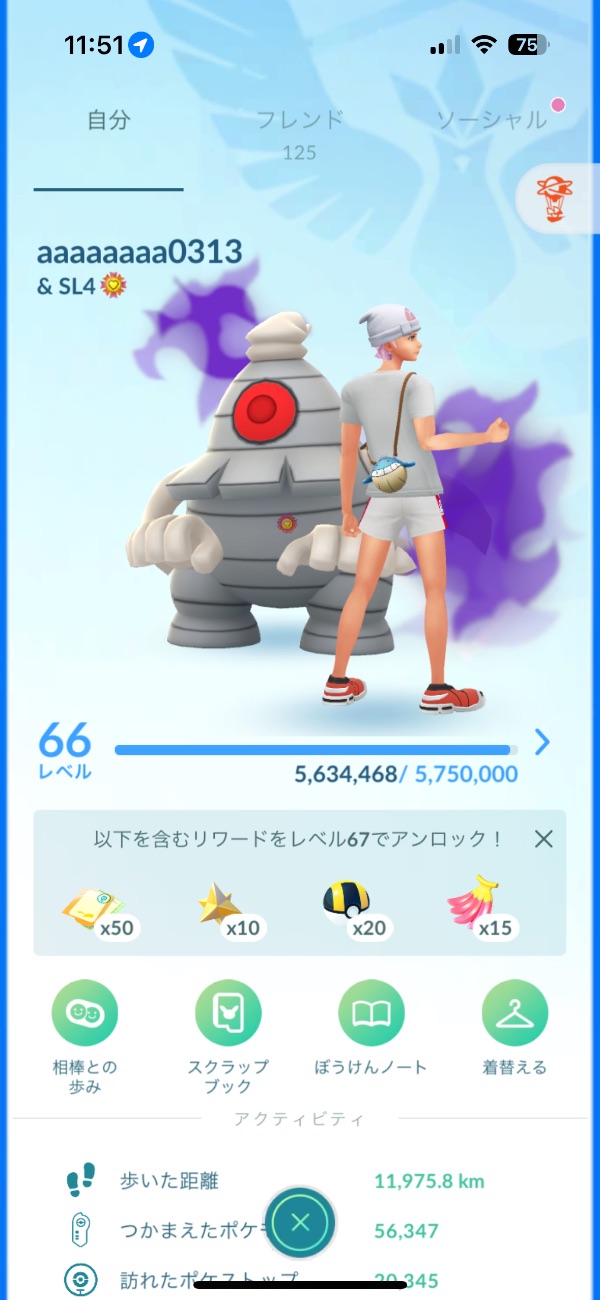This screenshot has height=1300, width=600.
Task: Switch to the フレンド tab
Action: (300, 121)
